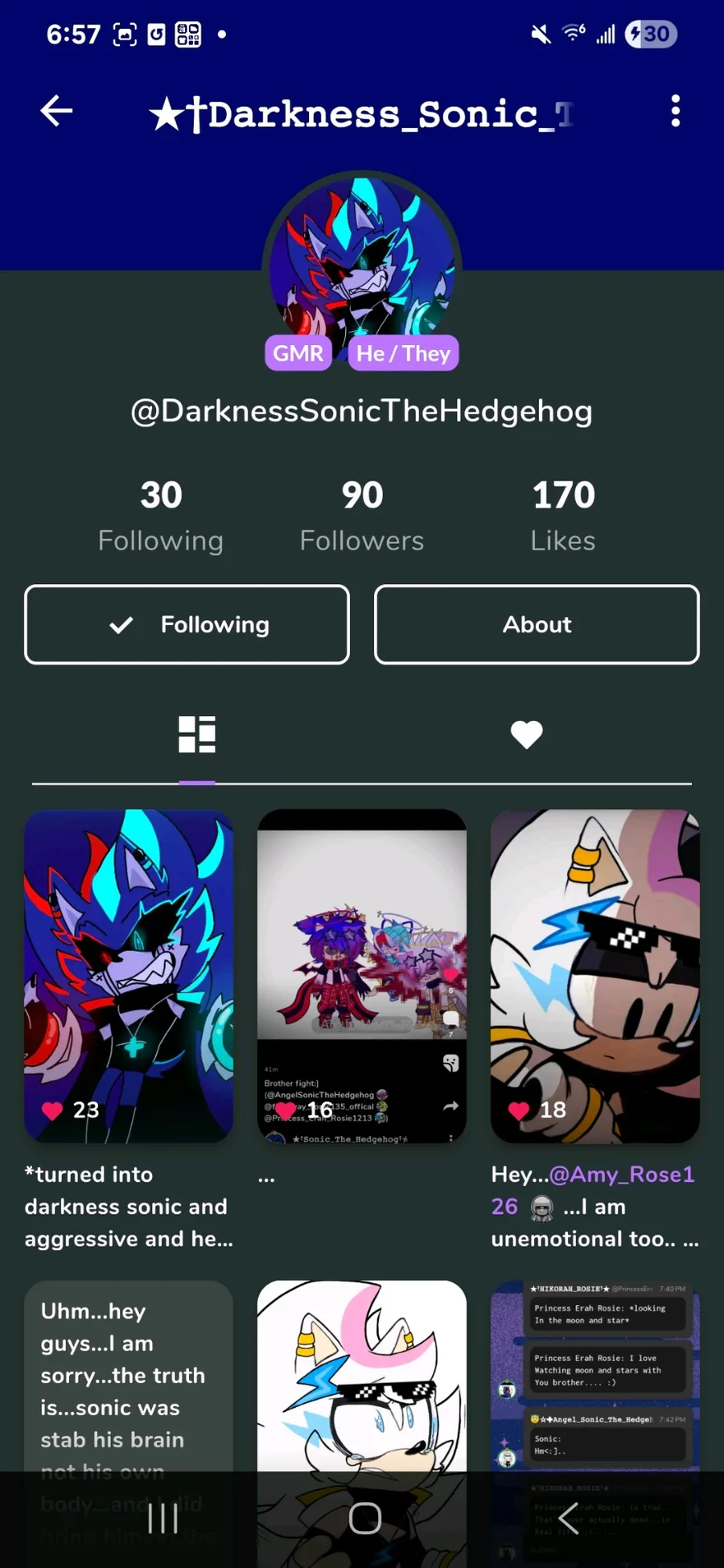This screenshot has height=1568, width=724.
Task: Switch to the posts grid tab
Action: (197, 735)
